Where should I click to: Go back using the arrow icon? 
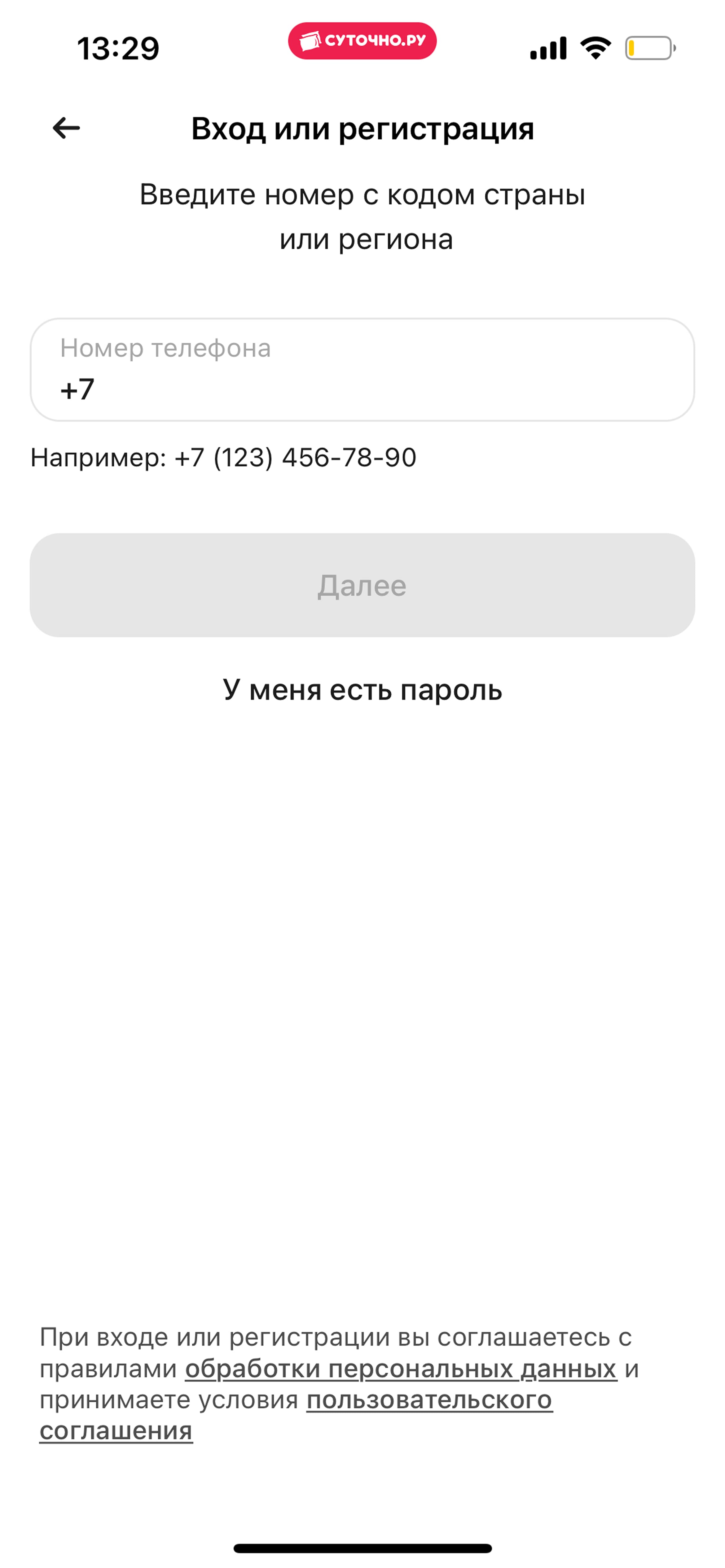tap(66, 128)
